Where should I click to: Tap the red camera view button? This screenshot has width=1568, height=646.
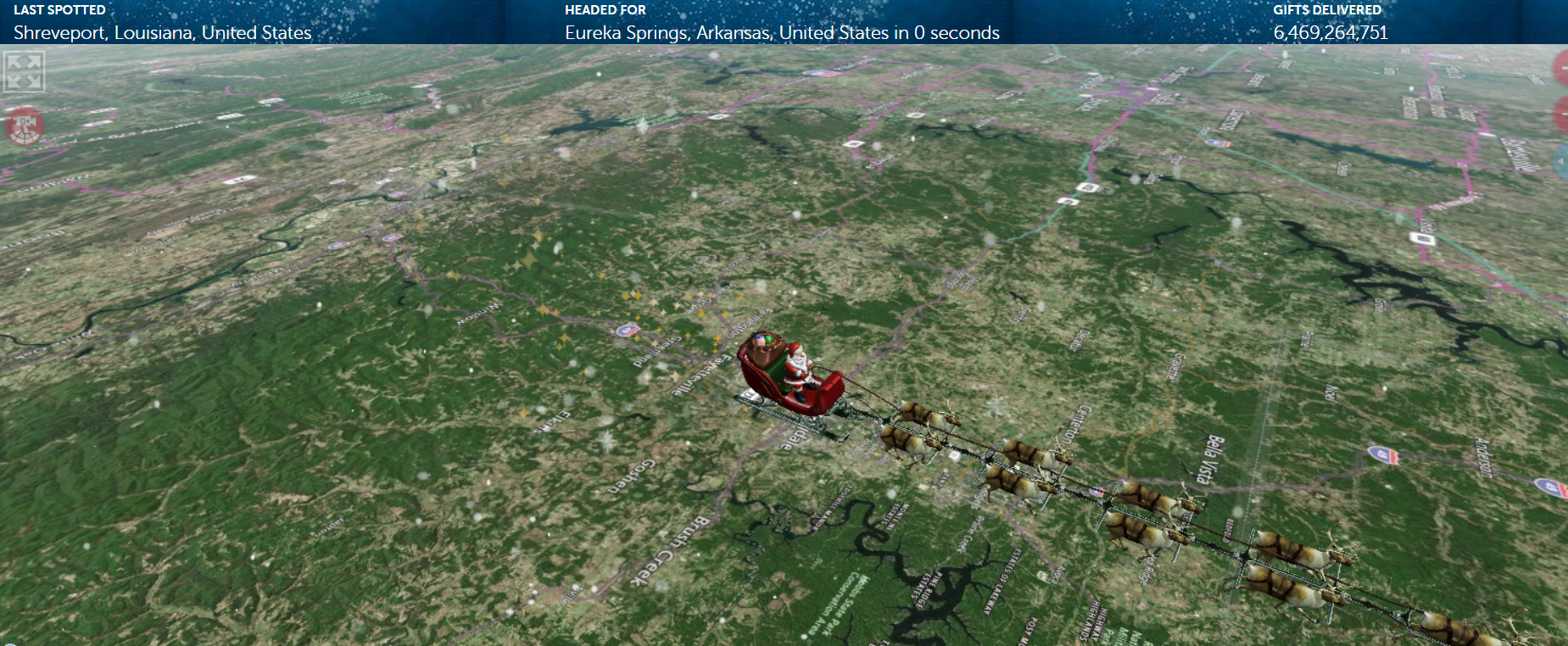point(25,126)
